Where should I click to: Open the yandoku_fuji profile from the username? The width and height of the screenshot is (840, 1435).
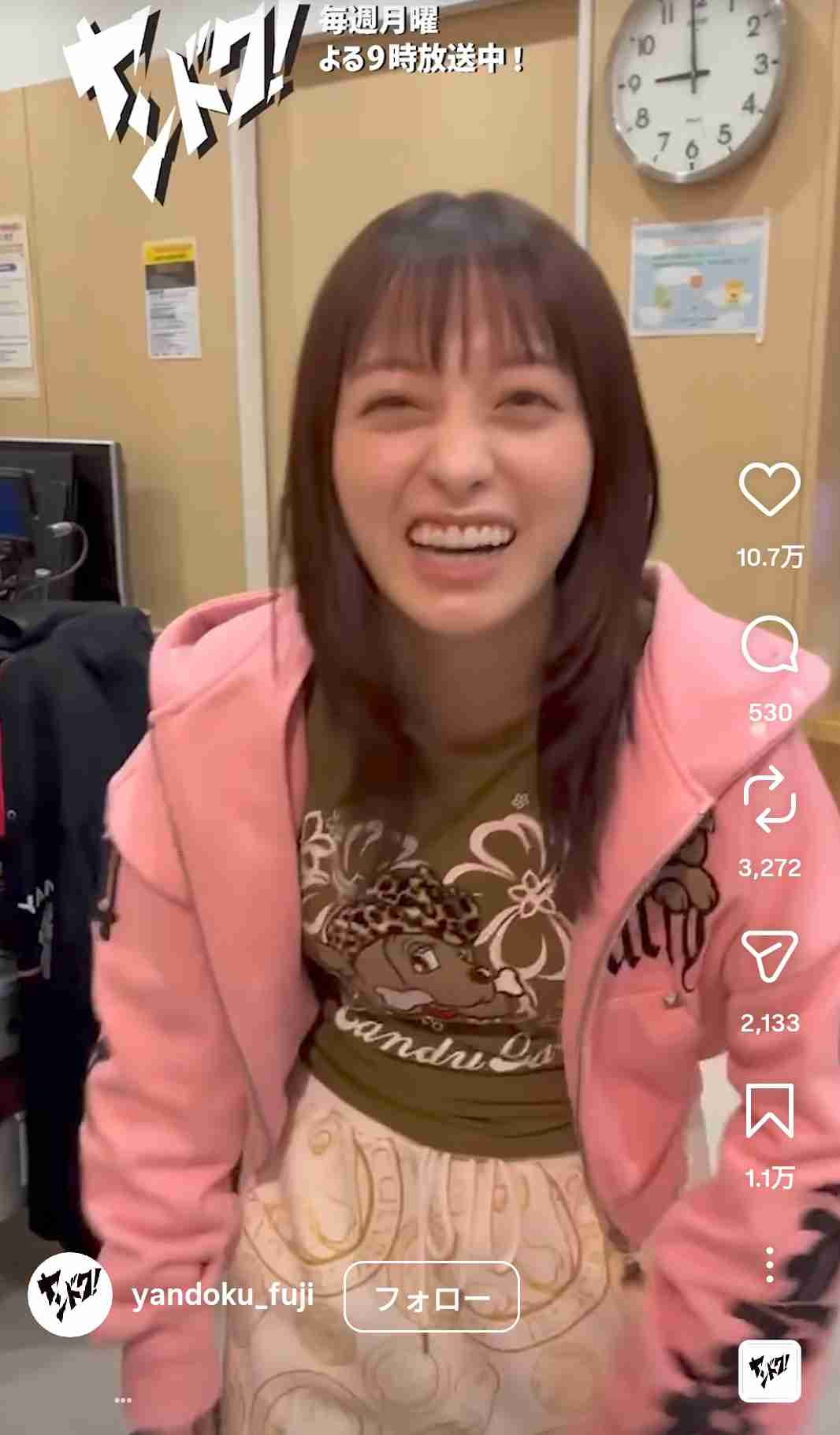pos(223,1295)
